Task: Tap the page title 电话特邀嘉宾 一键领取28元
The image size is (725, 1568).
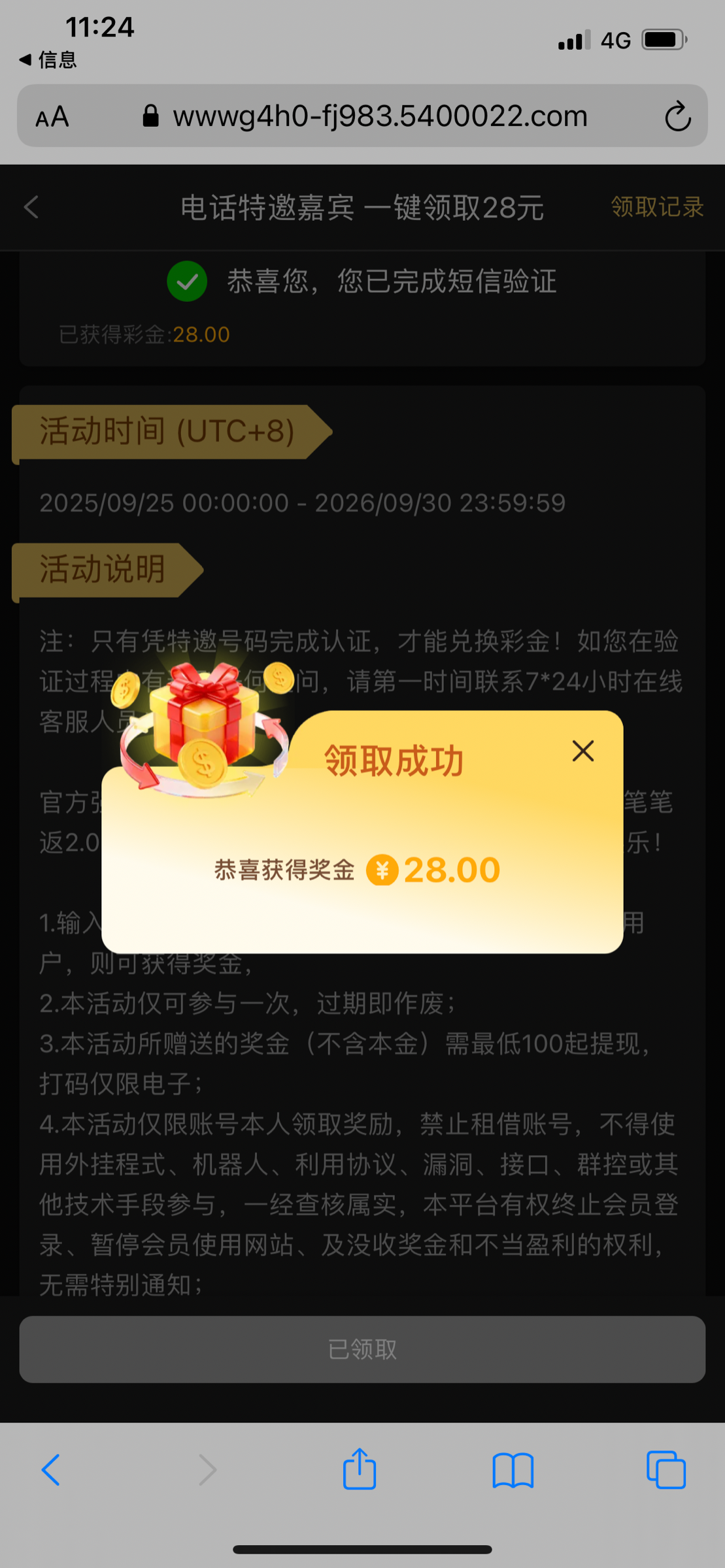Action: (x=362, y=208)
